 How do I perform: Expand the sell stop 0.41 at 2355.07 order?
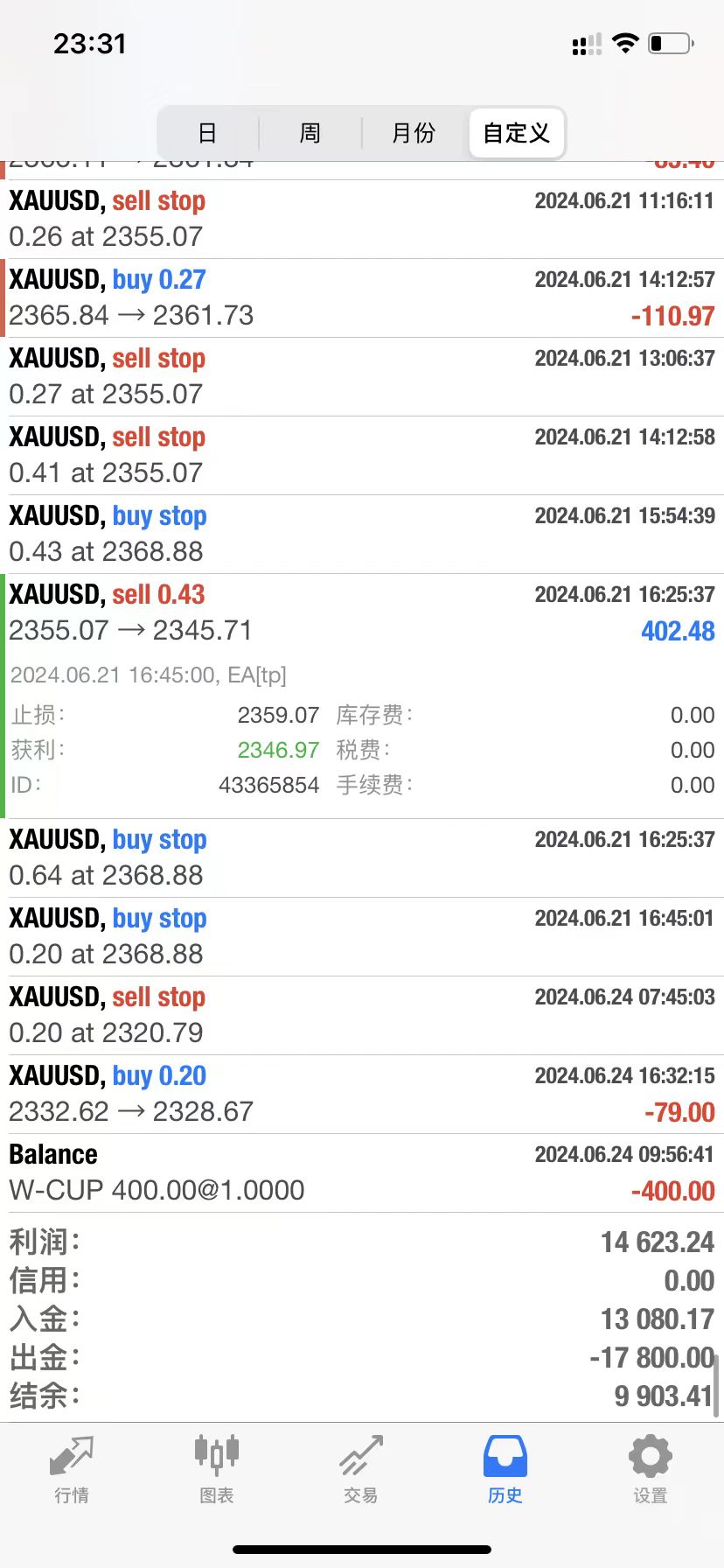[362, 455]
